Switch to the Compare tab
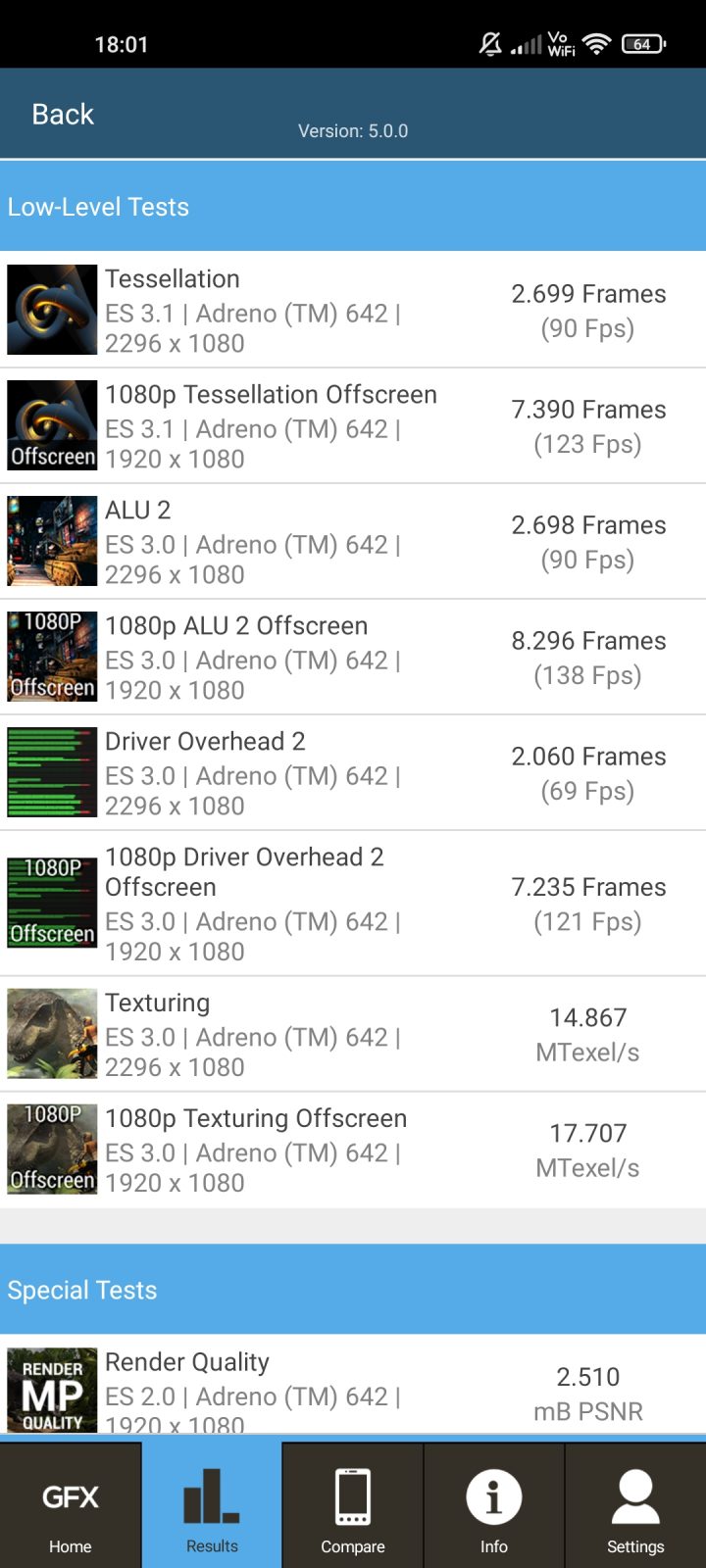The image size is (706, 1568). tap(353, 1504)
